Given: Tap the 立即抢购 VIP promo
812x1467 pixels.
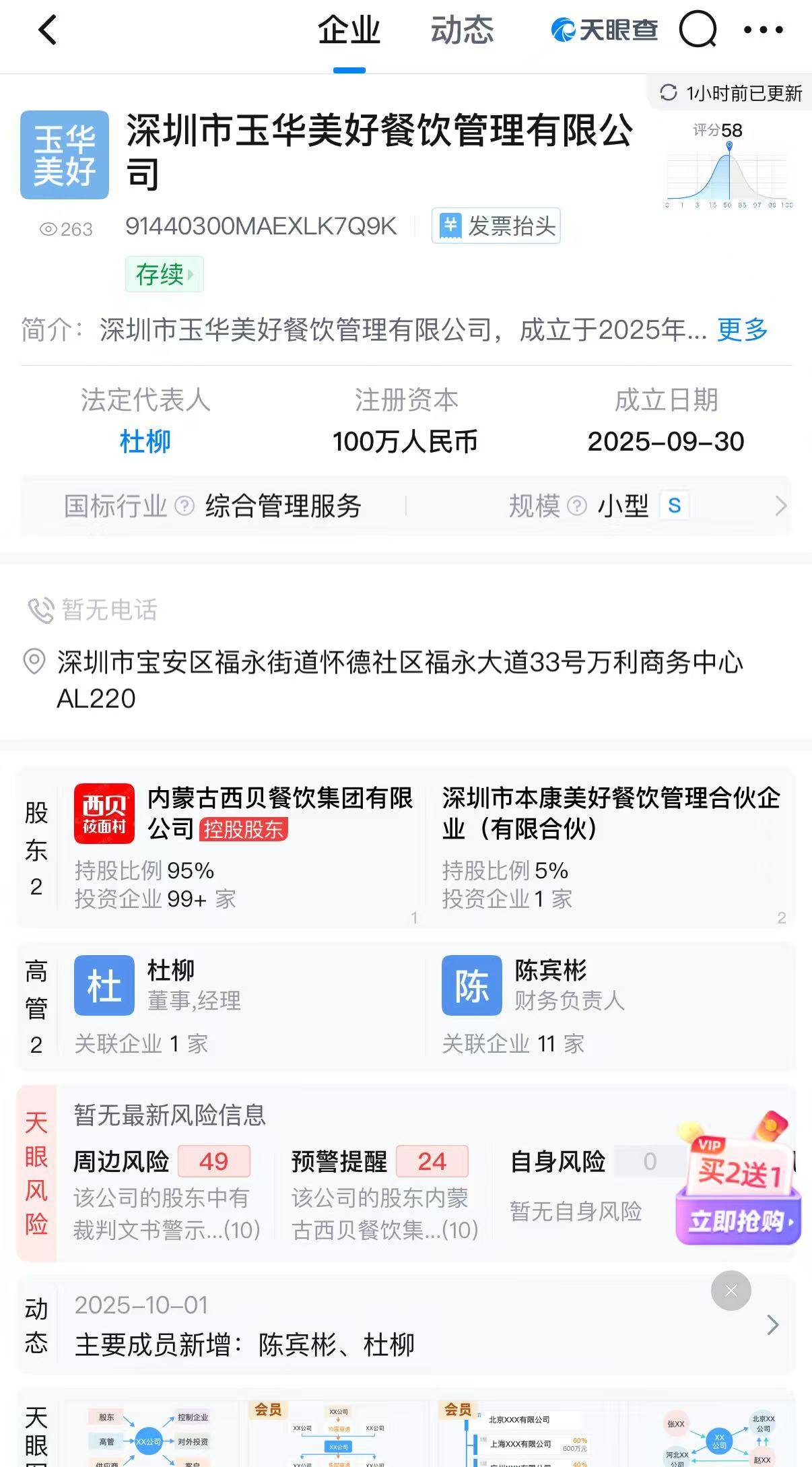Looking at the screenshot, I should (x=739, y=1220).
